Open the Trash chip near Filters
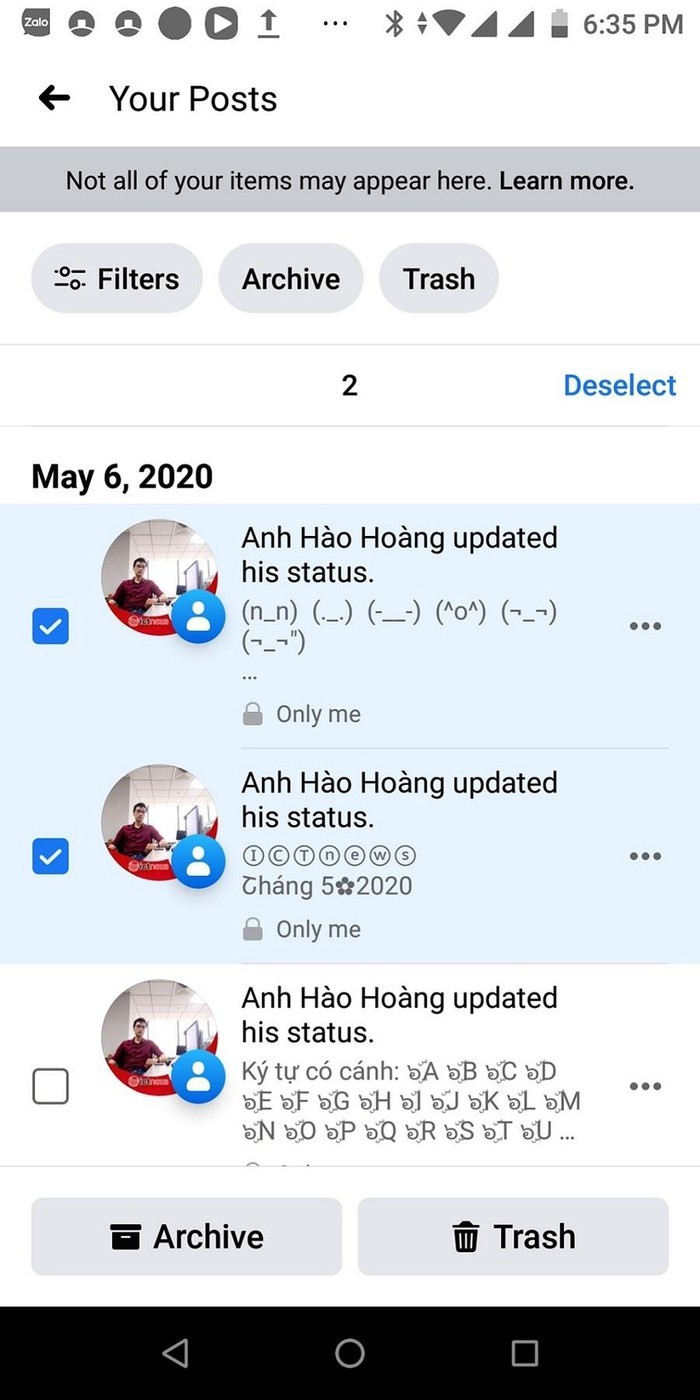The width and height of the screenshot is (700, 1400). [x=439, y=279]
